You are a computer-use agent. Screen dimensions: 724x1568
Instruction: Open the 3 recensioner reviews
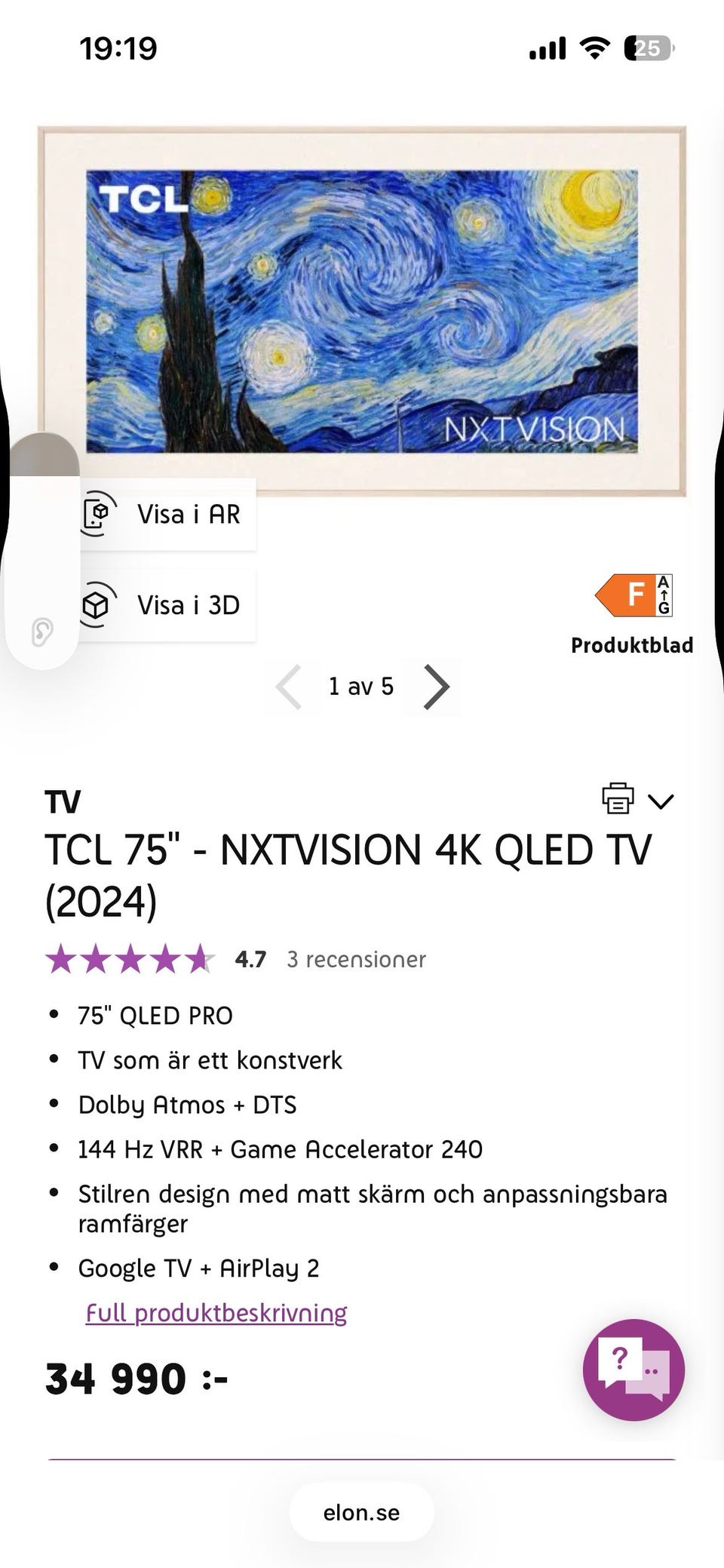point(356,960)
